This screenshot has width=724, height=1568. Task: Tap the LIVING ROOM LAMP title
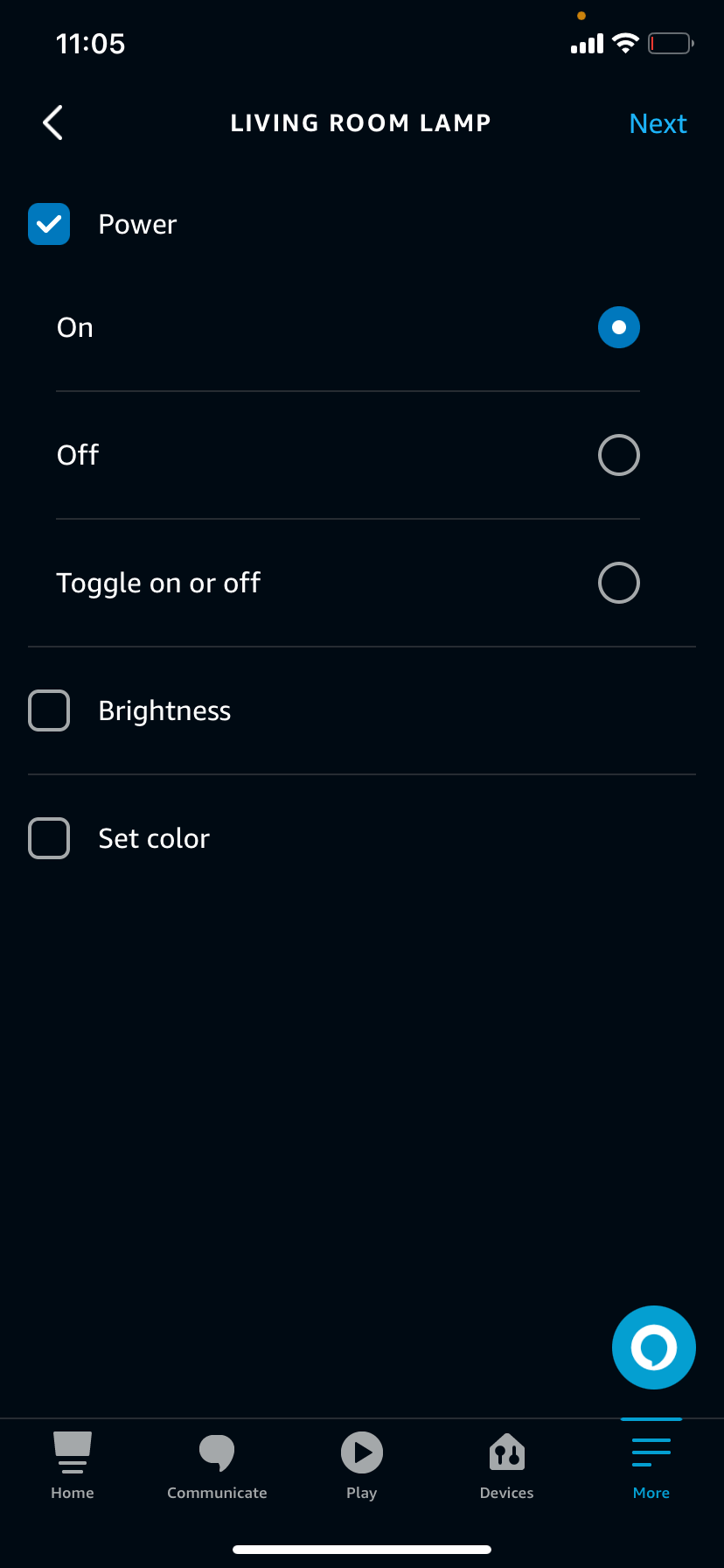point(360,122)
